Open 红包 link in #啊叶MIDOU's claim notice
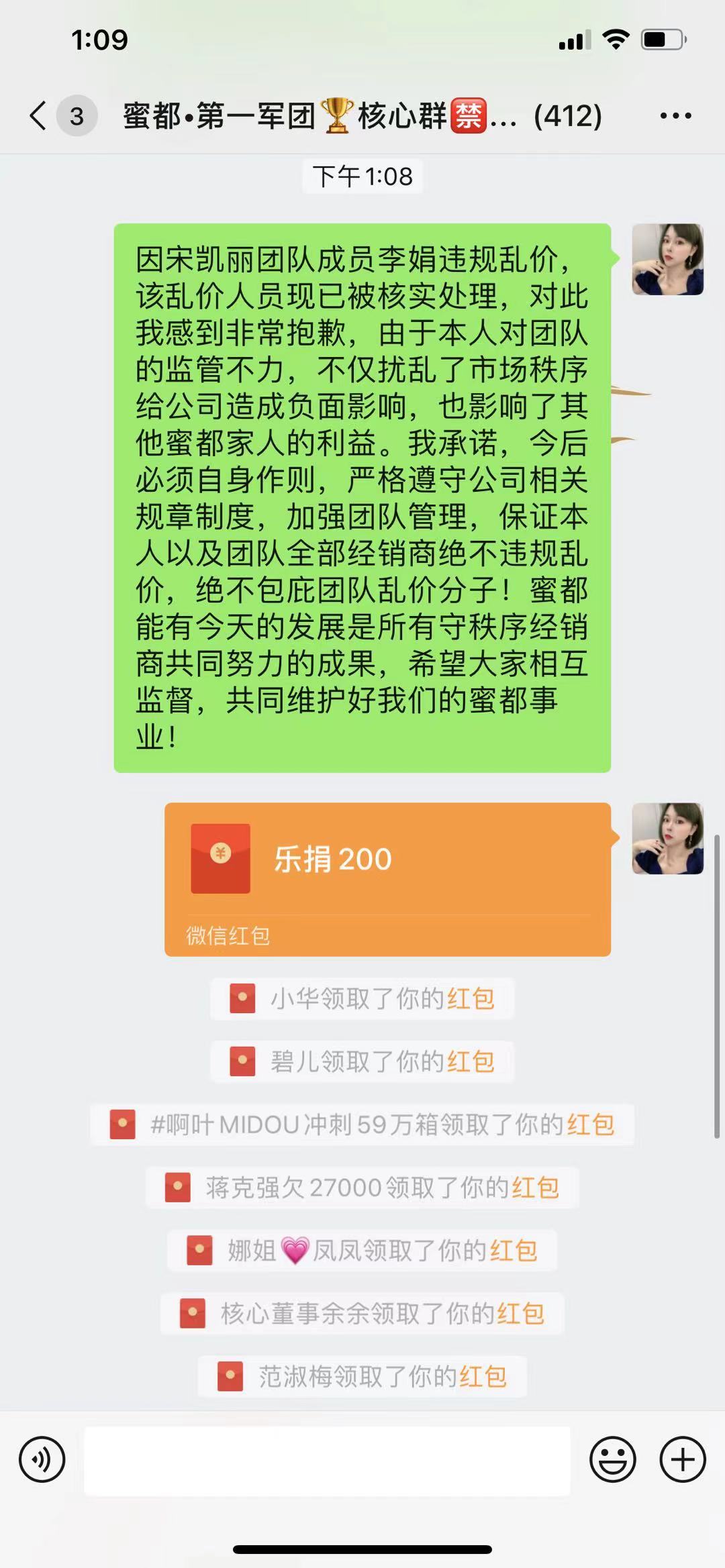Screen dimensions: 725x1568 [590, 1125]
